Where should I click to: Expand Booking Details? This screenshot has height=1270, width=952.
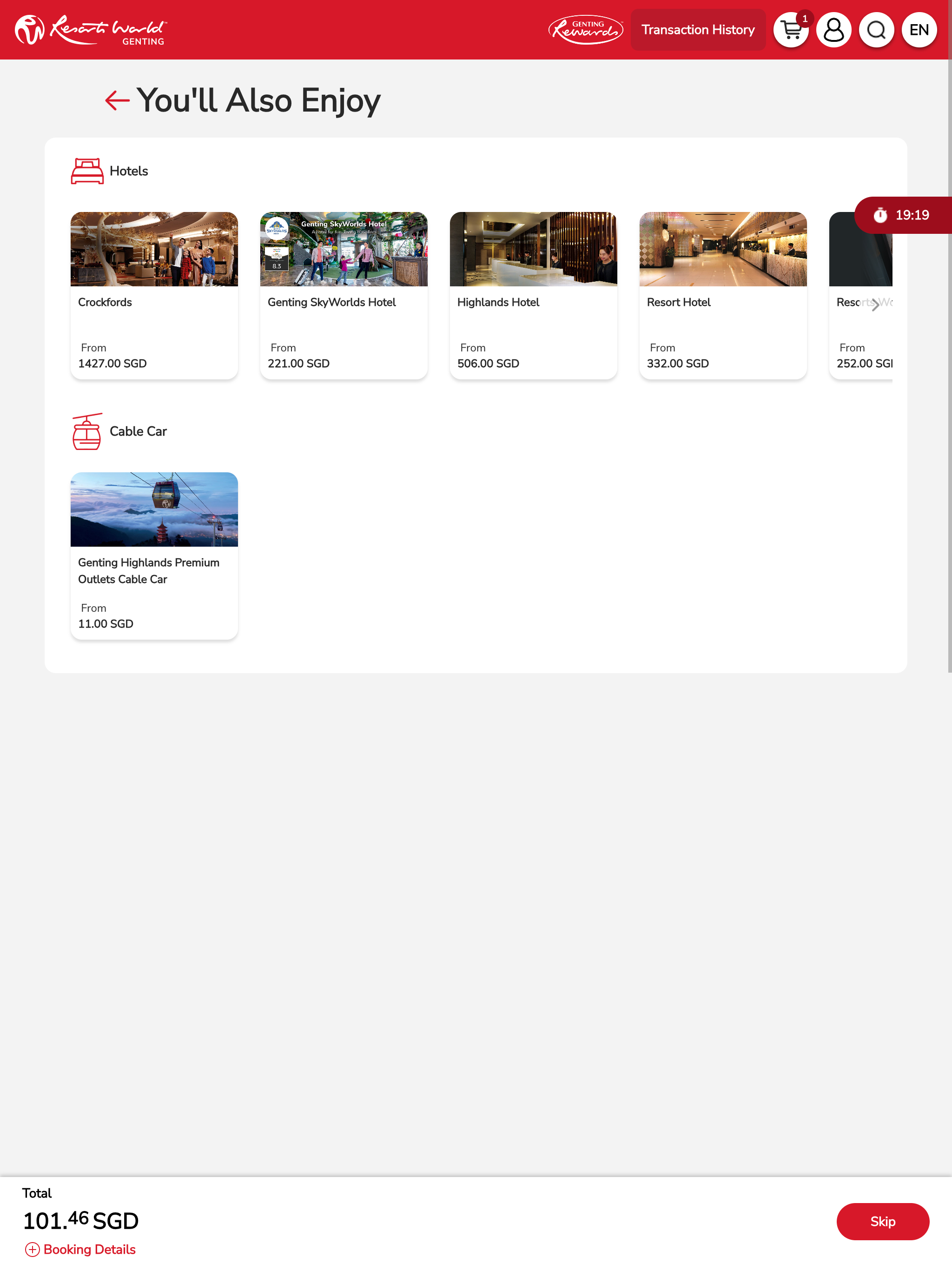pyautogui.click(x=80, y=1250)
